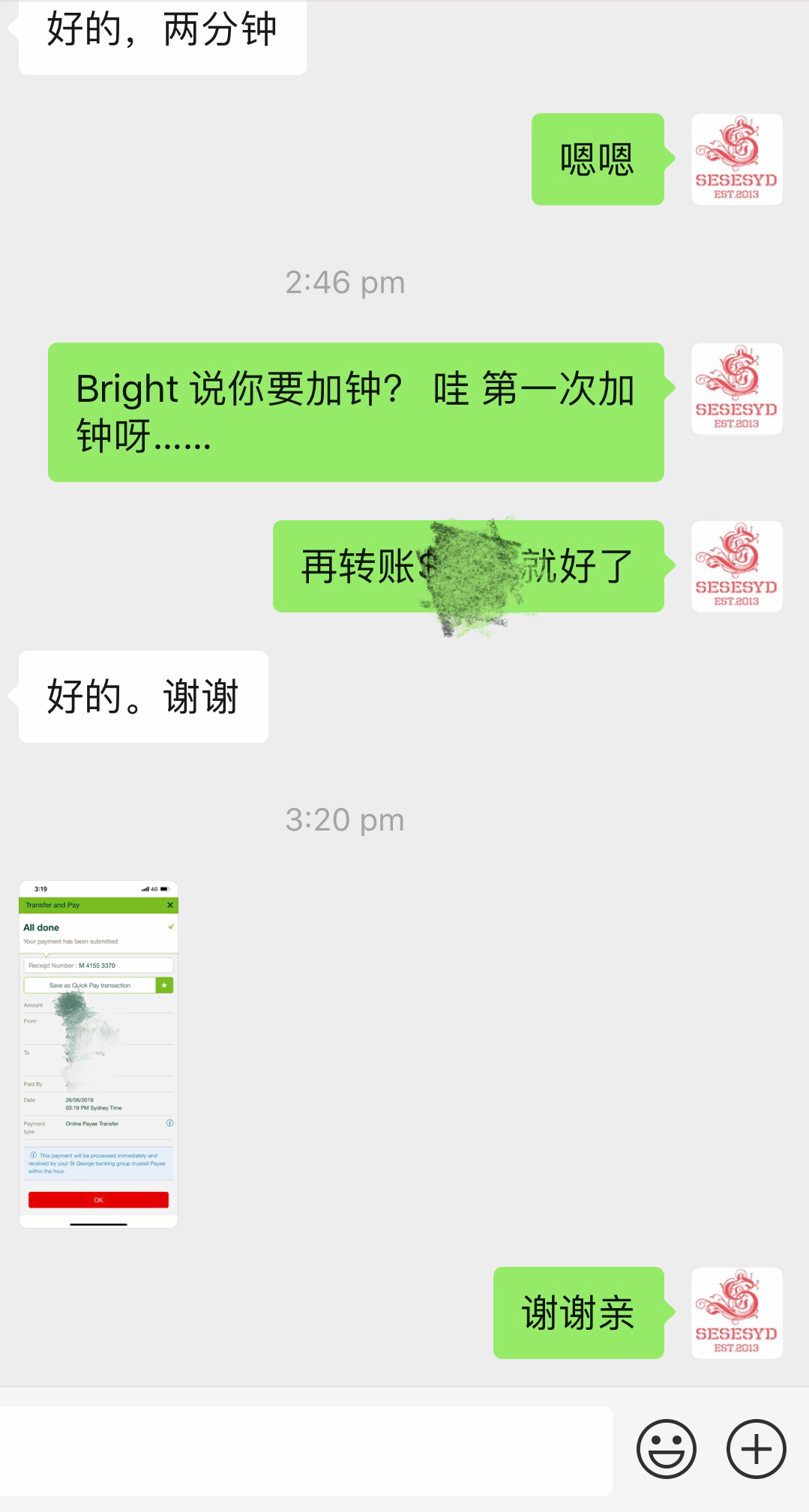This screenshot has width=809, height=1512.
Task: Open the plus attachments menu
Action: click(756, 1448)
